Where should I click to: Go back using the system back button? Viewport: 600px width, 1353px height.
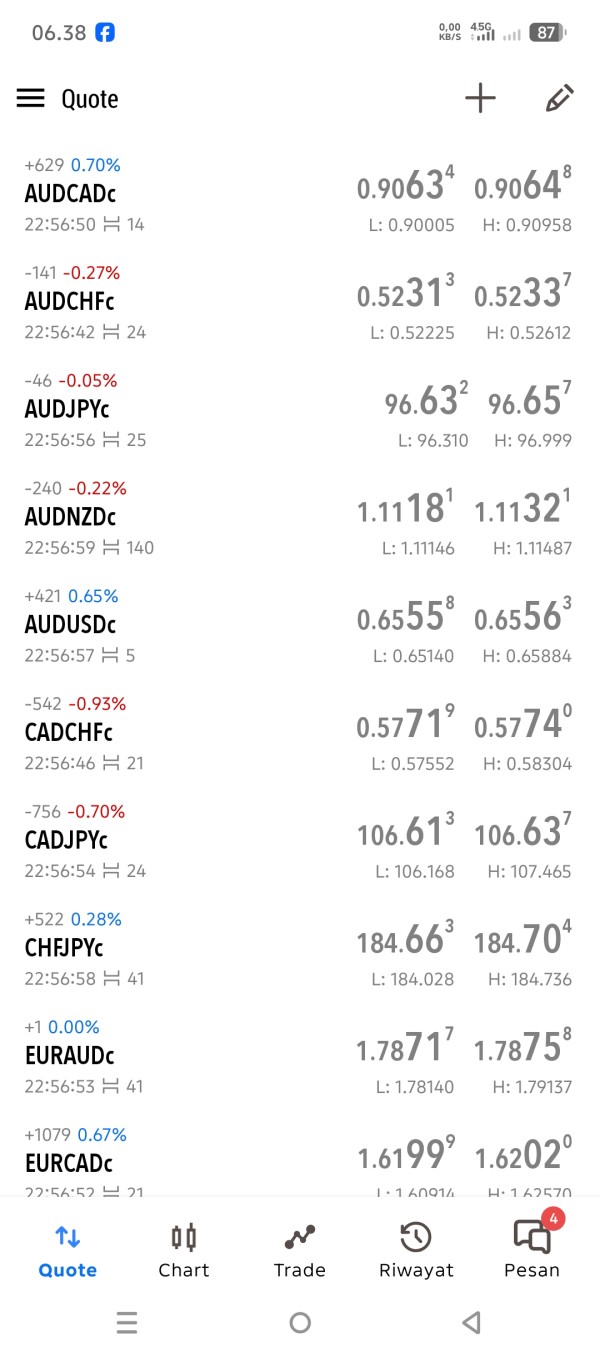click(472, 1323)
